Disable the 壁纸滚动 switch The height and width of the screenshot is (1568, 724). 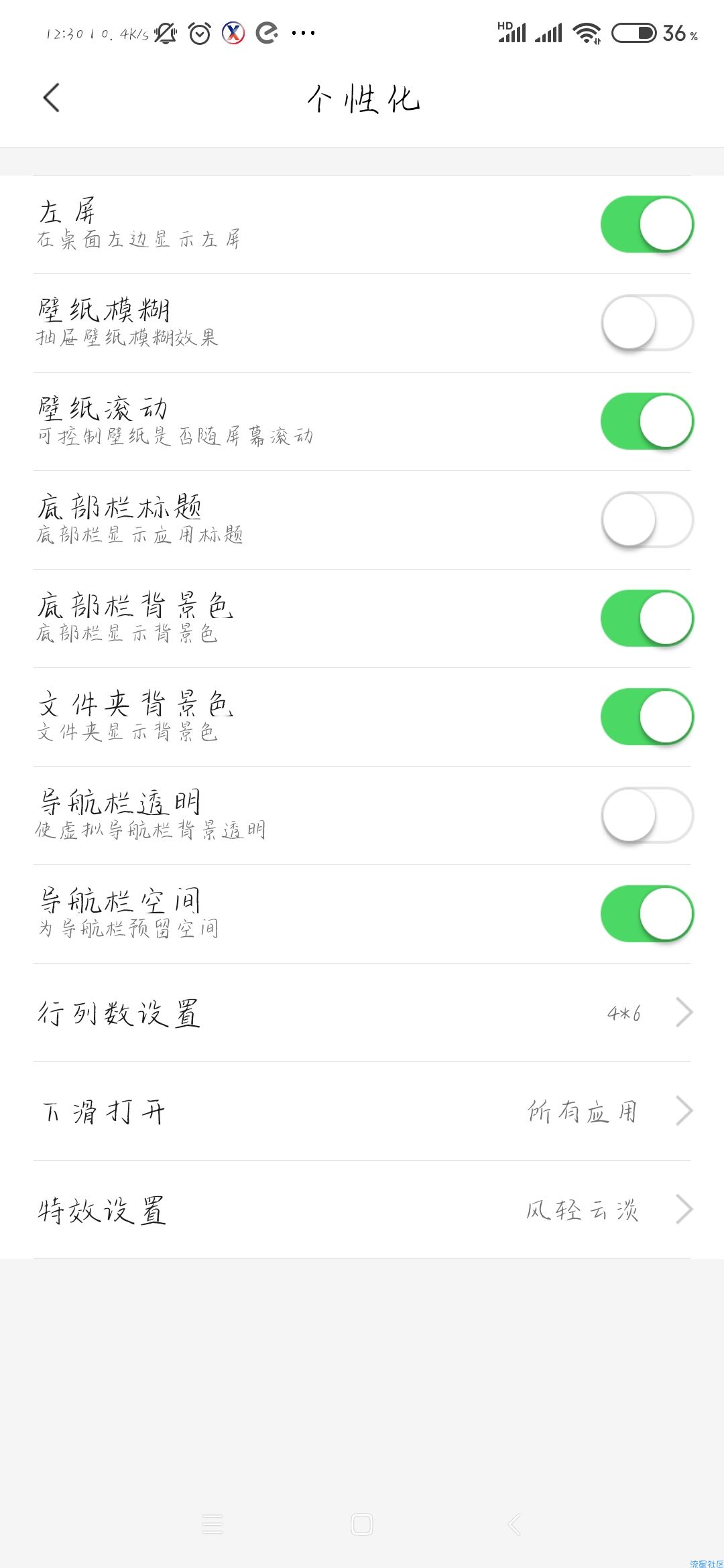coord(647,421)
